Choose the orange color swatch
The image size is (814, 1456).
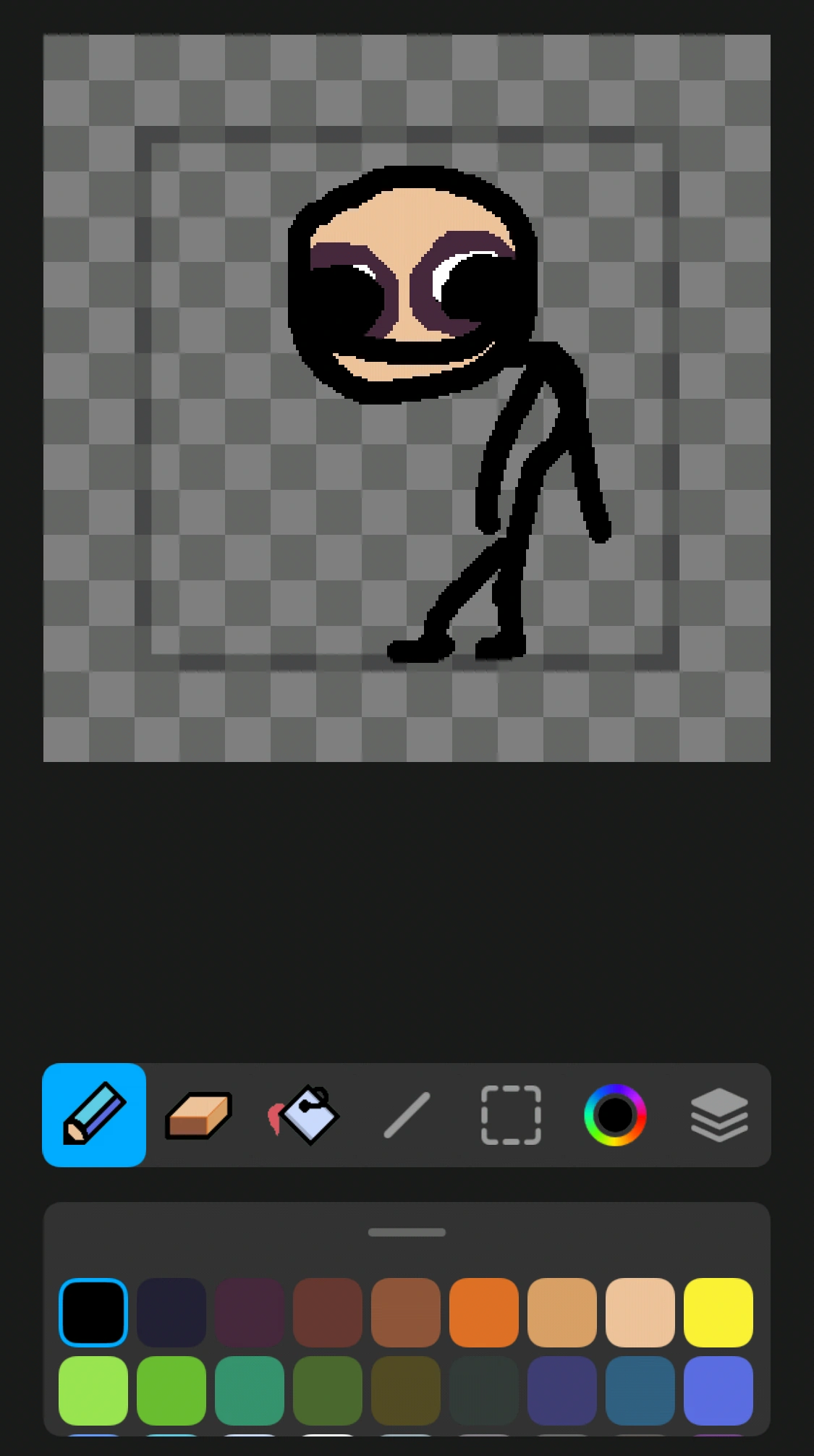pyautogui.click(x=484, y=1312)
